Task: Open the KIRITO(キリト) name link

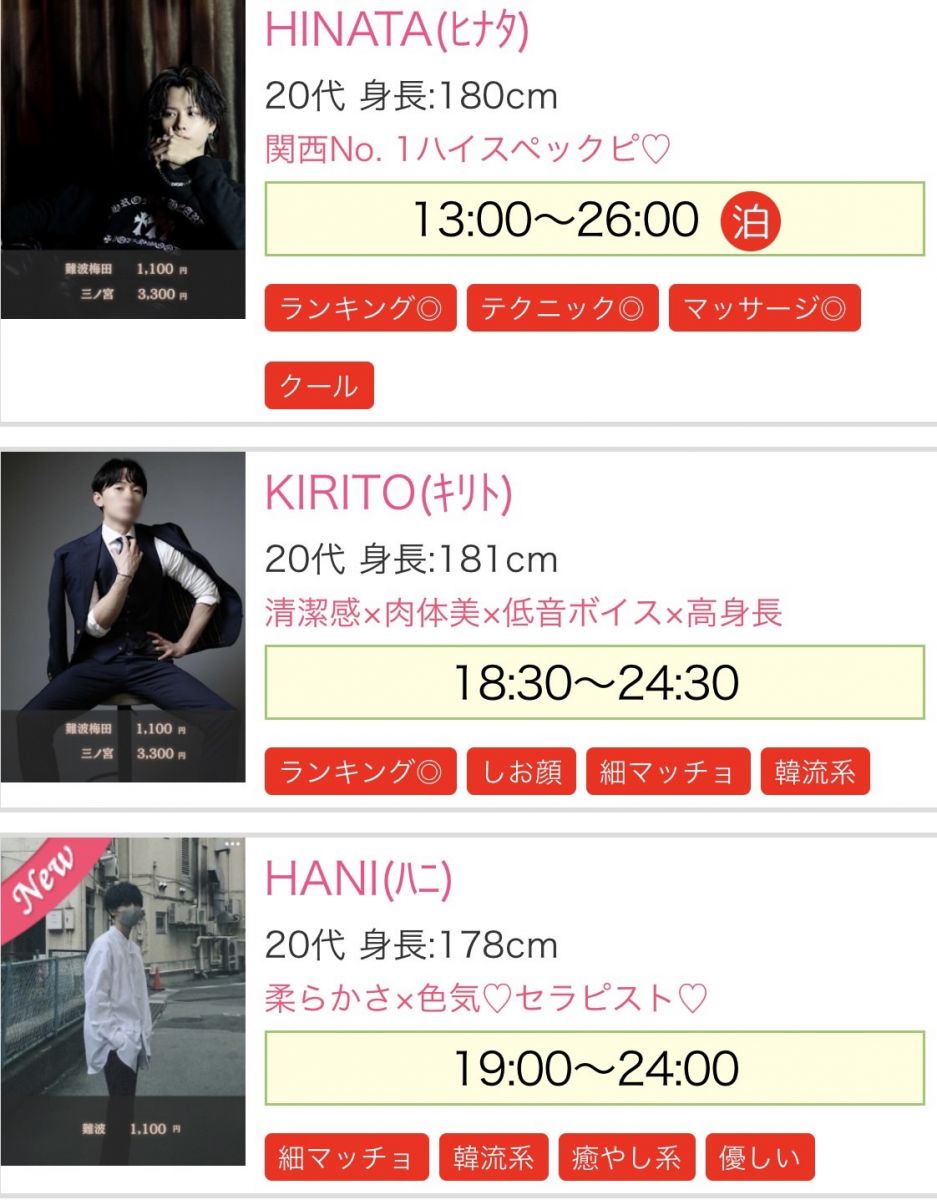Action: [x=389, y=493]
